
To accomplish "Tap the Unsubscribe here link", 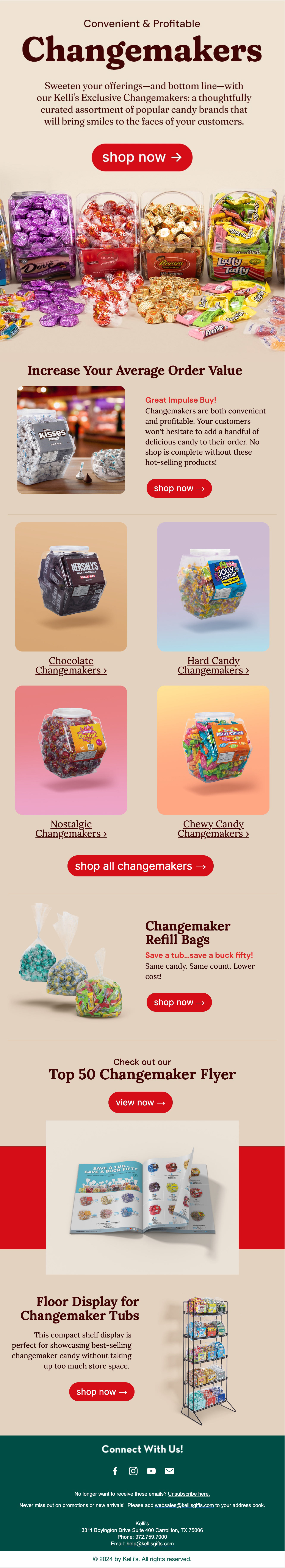I will coord(189,1494).
